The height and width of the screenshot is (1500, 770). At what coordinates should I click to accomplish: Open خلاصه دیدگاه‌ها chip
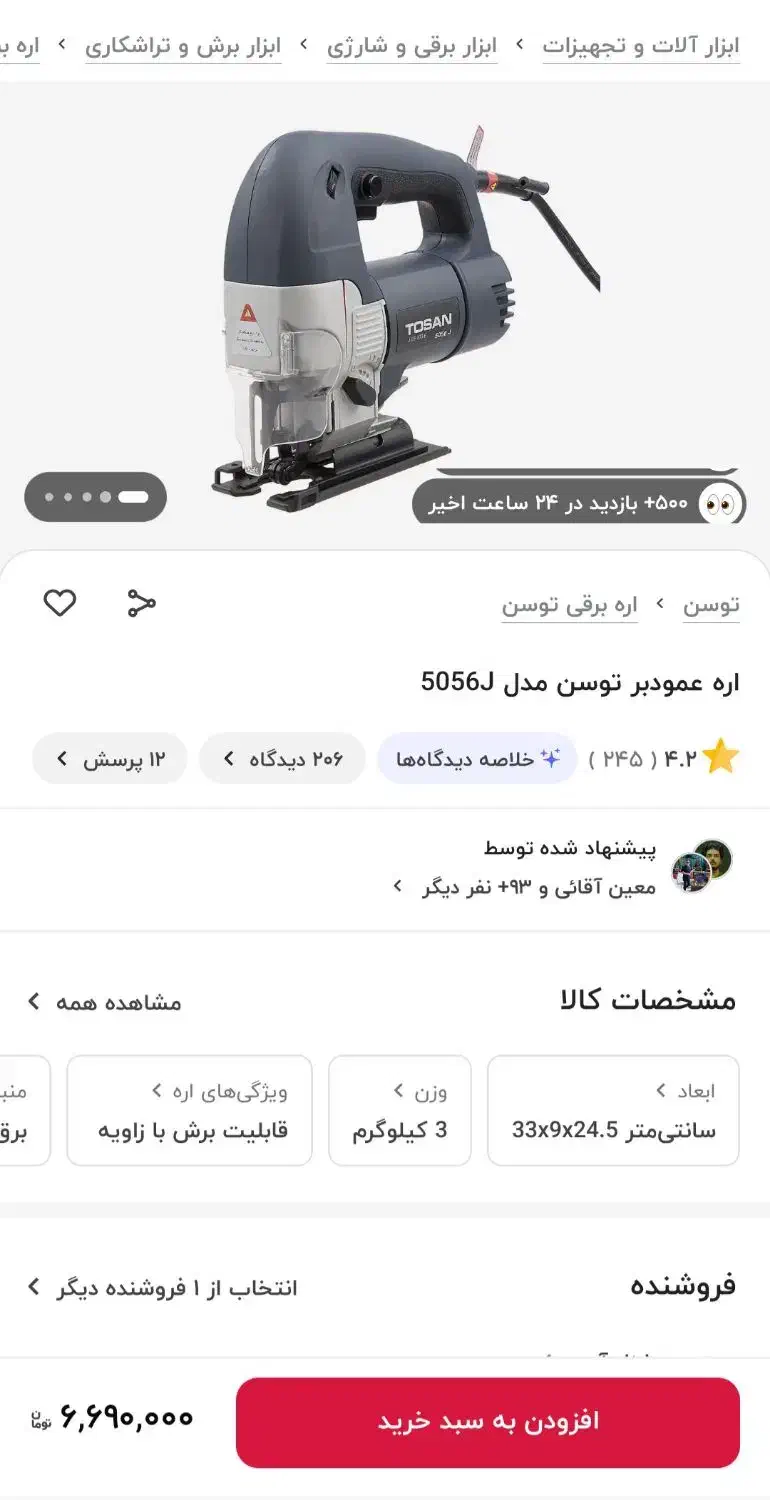[x=477, y=759]
